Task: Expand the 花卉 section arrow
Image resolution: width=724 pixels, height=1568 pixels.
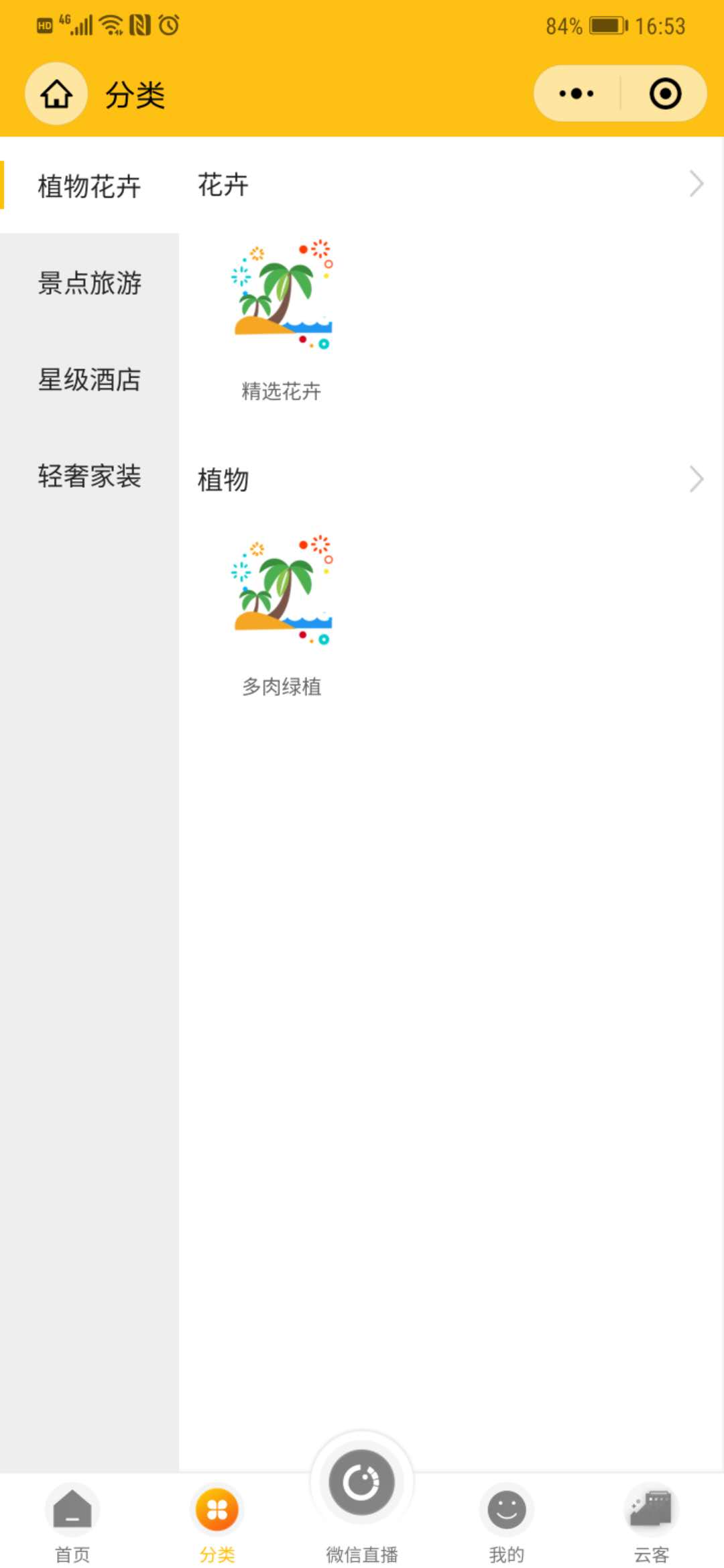Action: (696, 184)
